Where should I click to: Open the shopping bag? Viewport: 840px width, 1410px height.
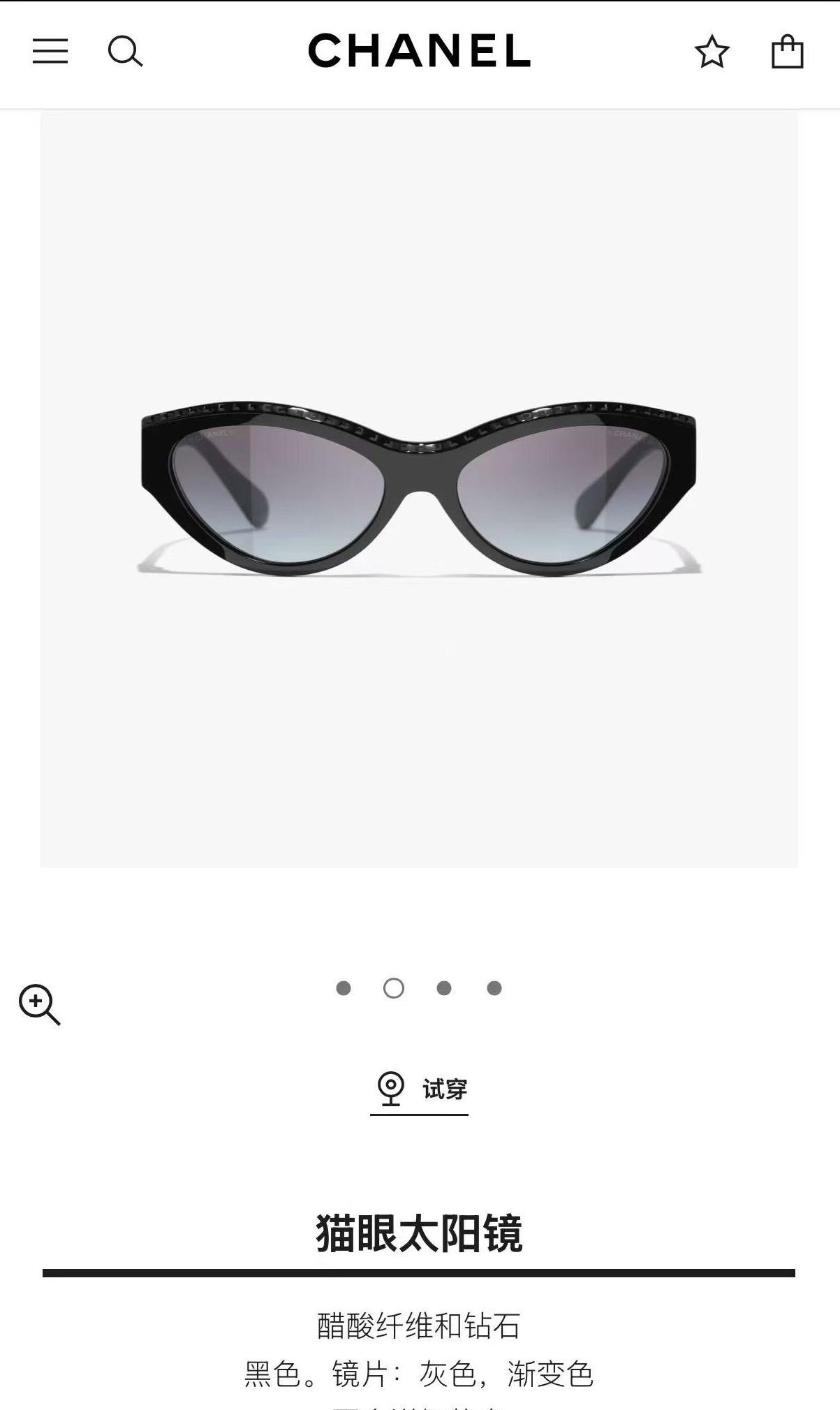(x=787, y=52)
